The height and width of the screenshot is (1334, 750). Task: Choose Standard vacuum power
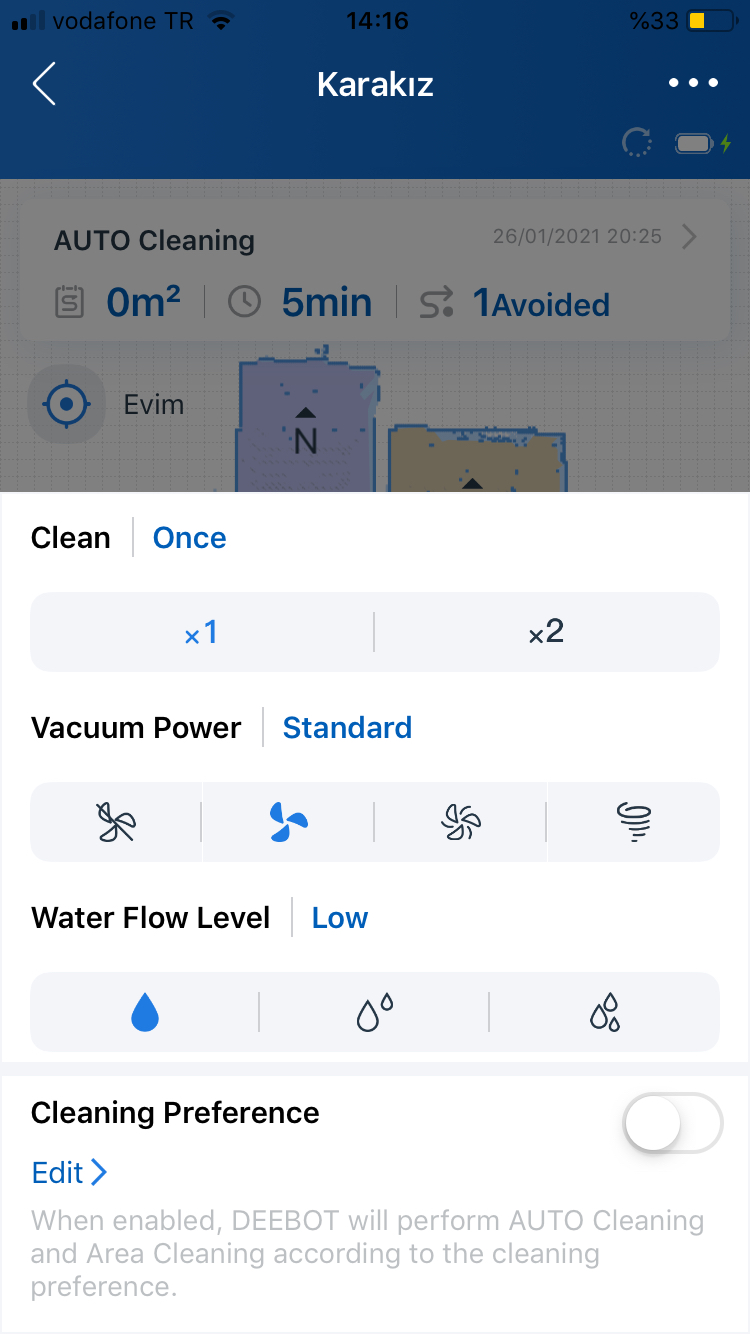click(x=288, y=822)
